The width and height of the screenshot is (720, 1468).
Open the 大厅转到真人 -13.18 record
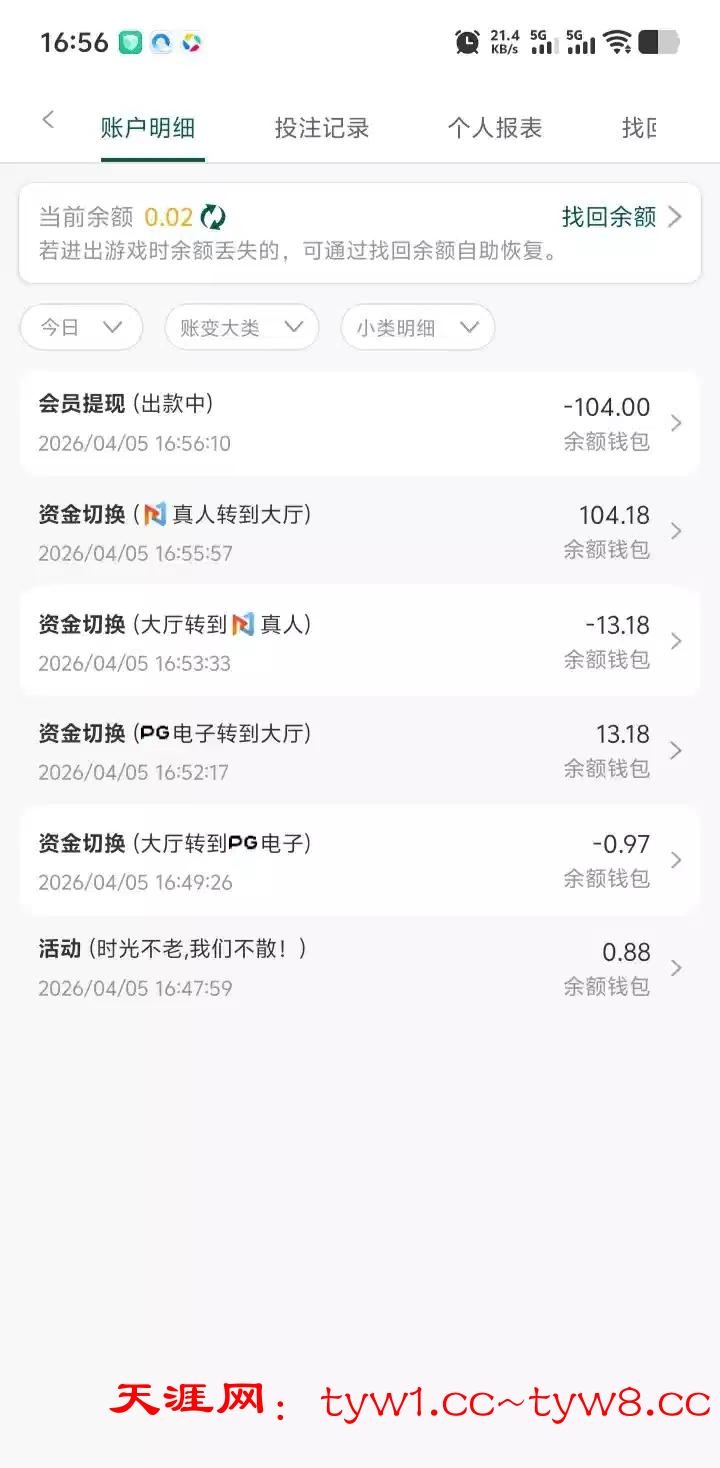[359, 641]
